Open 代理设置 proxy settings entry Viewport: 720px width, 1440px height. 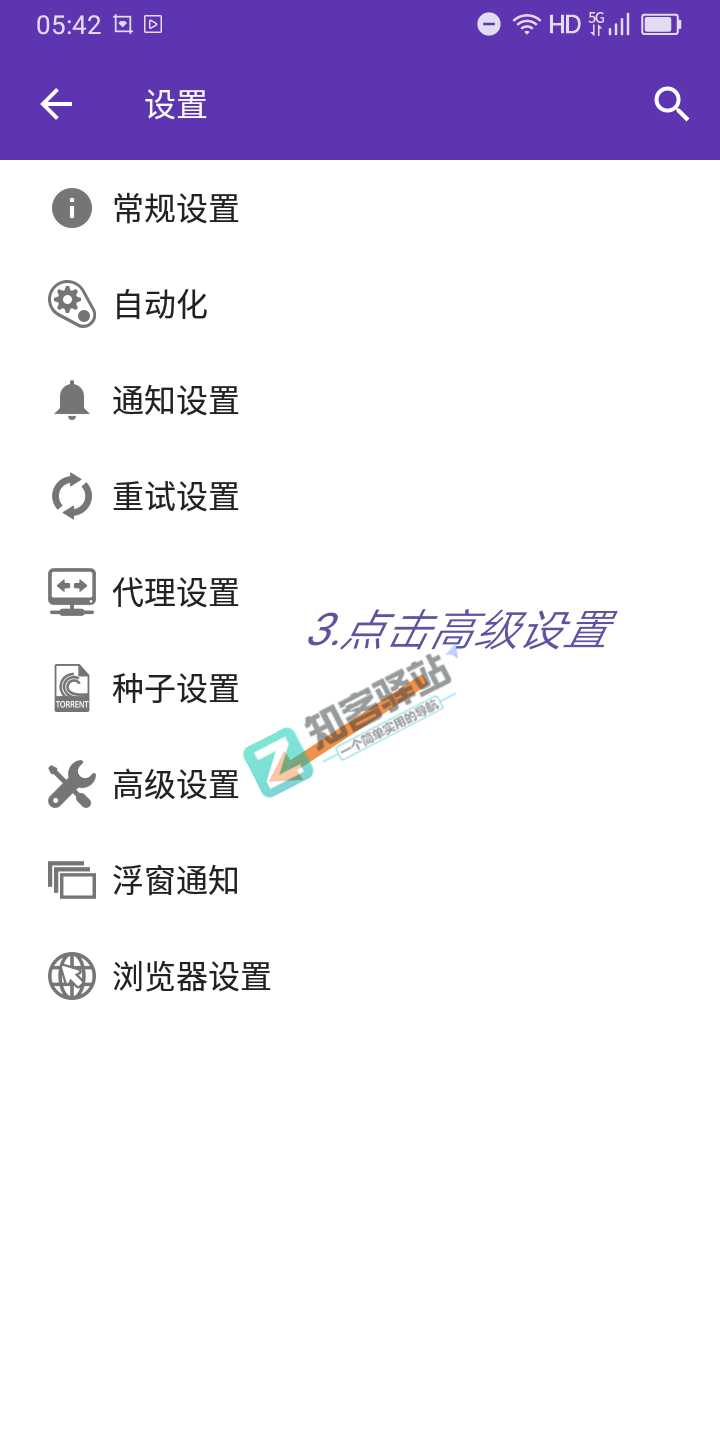(x=177, y=592)
